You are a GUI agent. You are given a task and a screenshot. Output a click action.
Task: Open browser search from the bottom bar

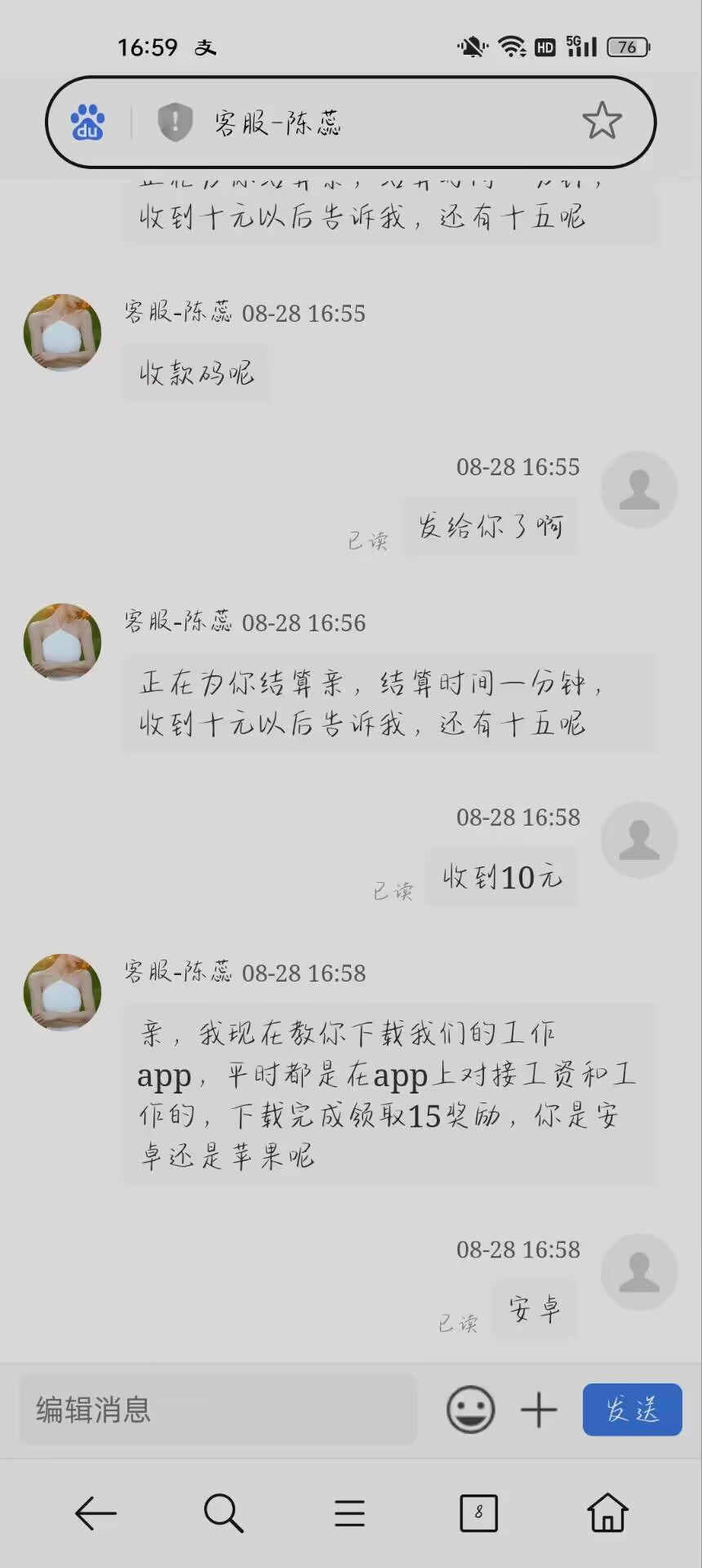[223, 1513]
